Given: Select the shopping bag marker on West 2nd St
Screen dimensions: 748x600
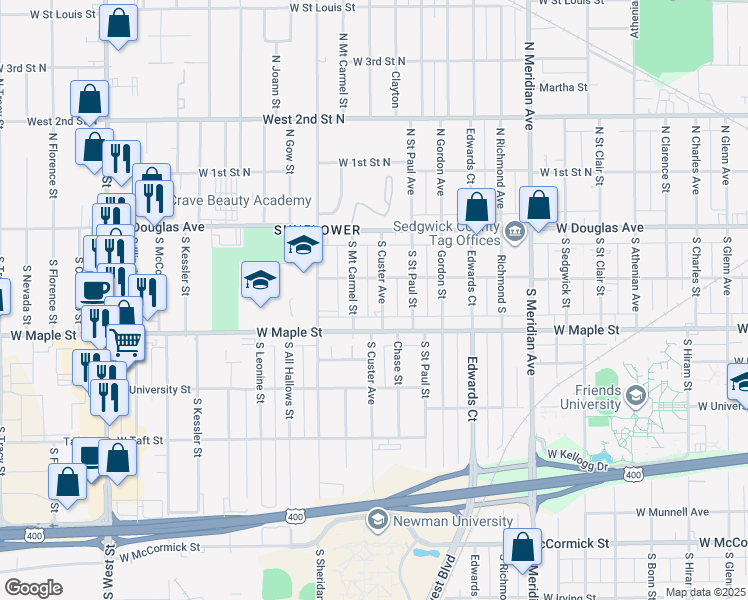Looking at the screenshot, I should (89, 100).
